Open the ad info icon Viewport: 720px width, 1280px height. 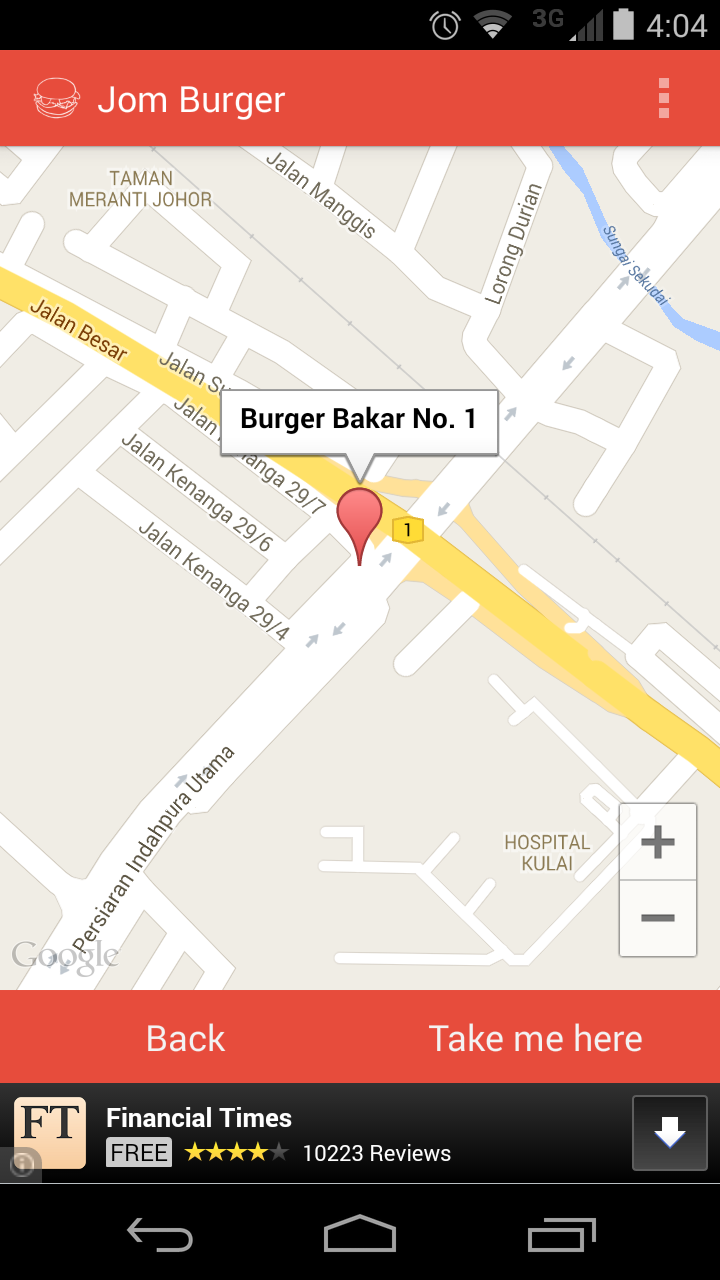click(x=22, y=1164)
